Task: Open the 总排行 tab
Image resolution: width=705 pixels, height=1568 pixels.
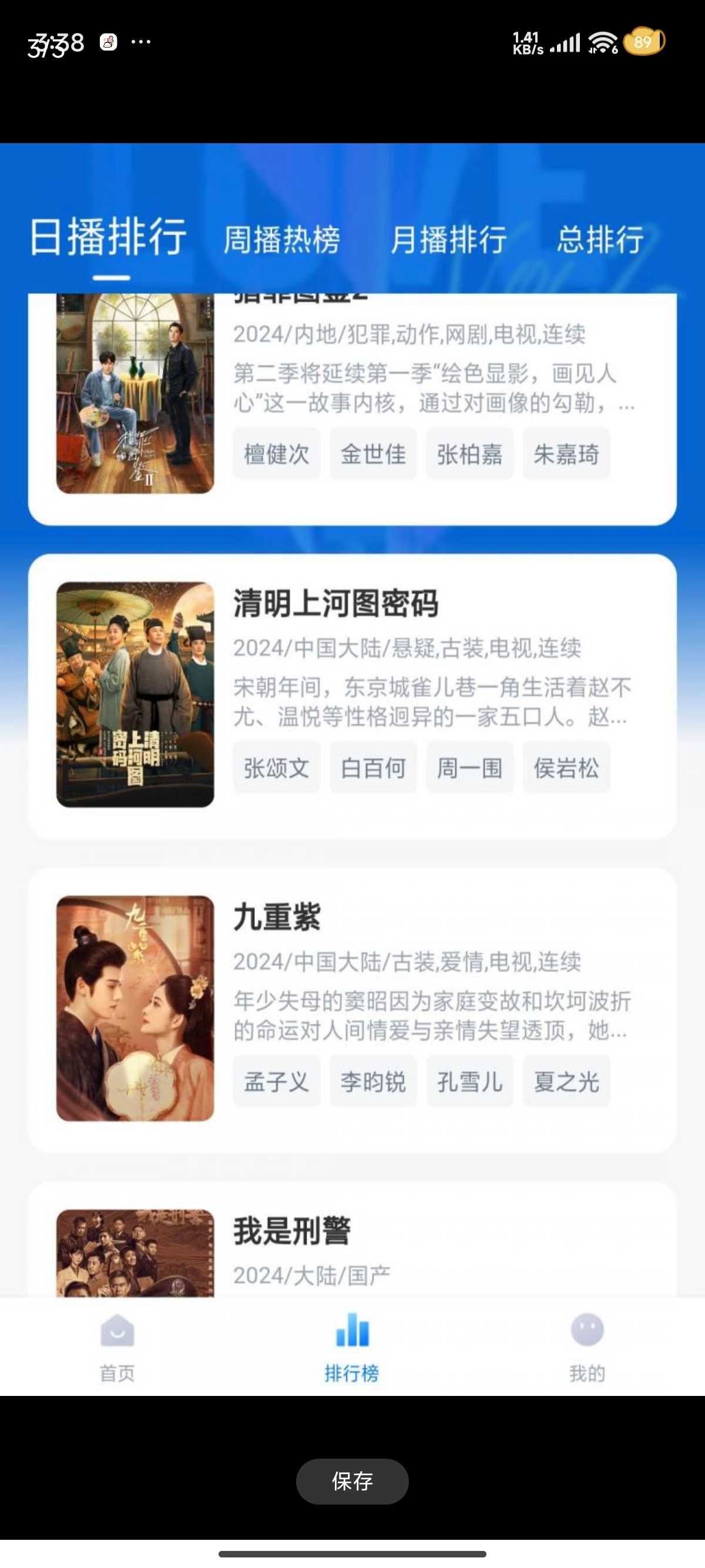Action: click(600, 239)
